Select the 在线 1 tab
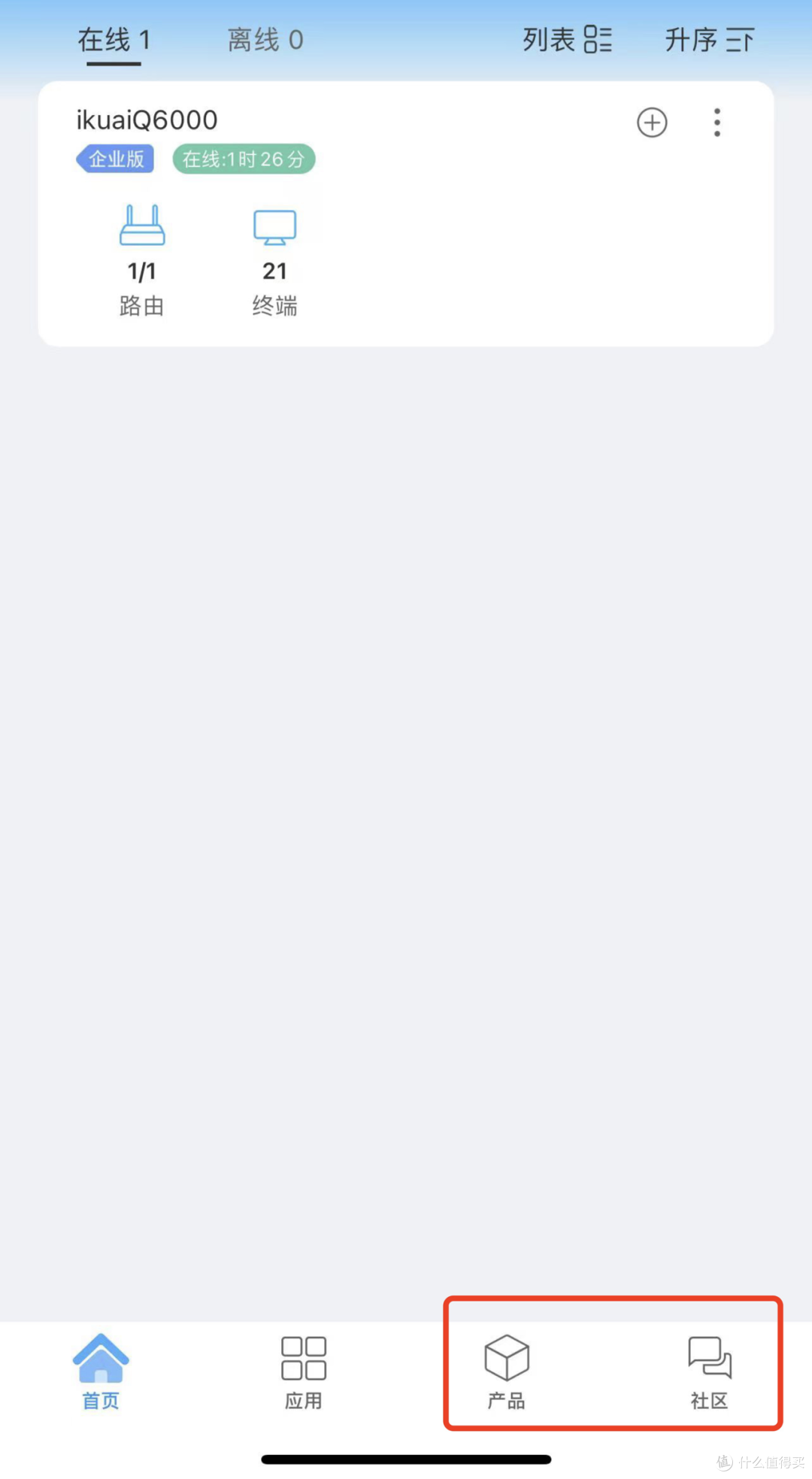This screenshot has height=1479, width=812. (x=114, y=40)
